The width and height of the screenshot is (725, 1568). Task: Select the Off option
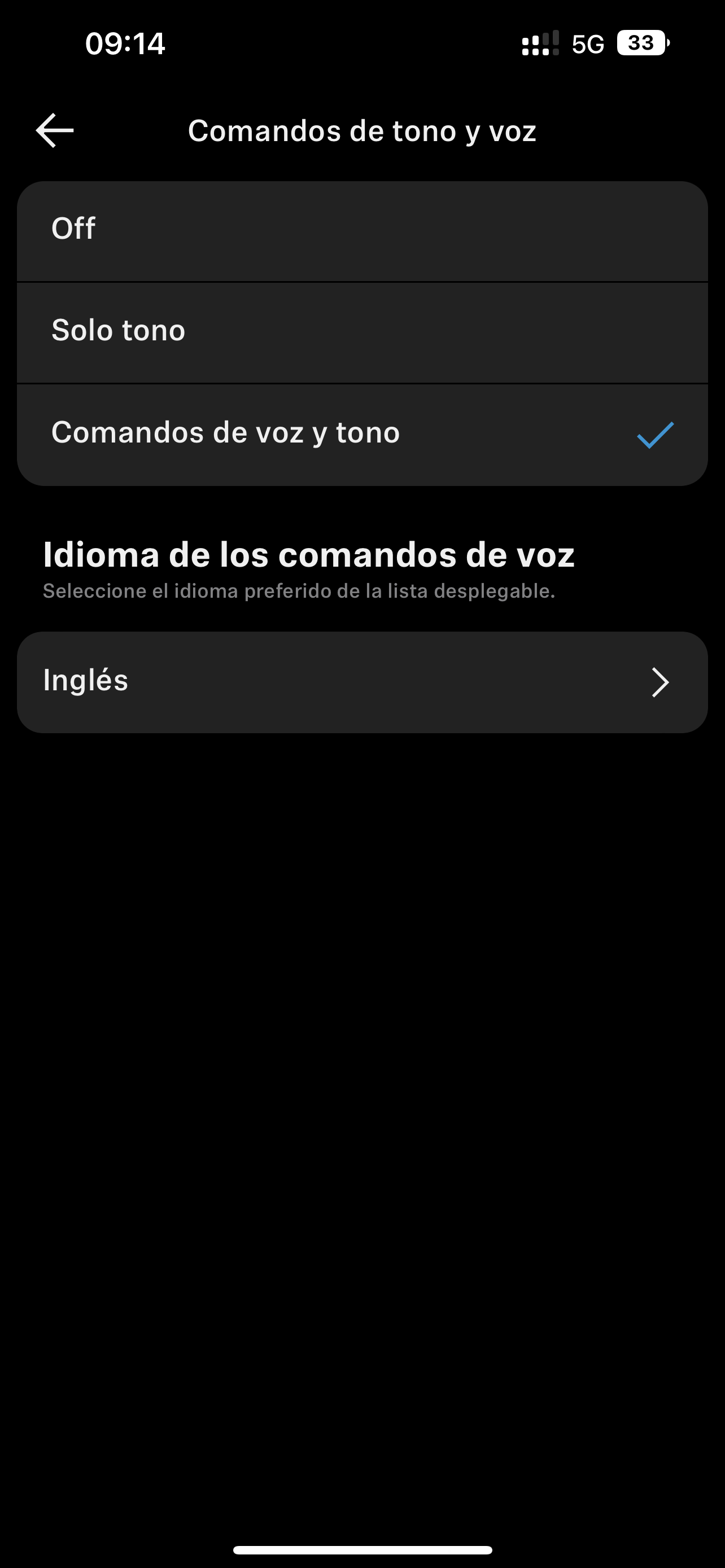(x=361, y=231)
